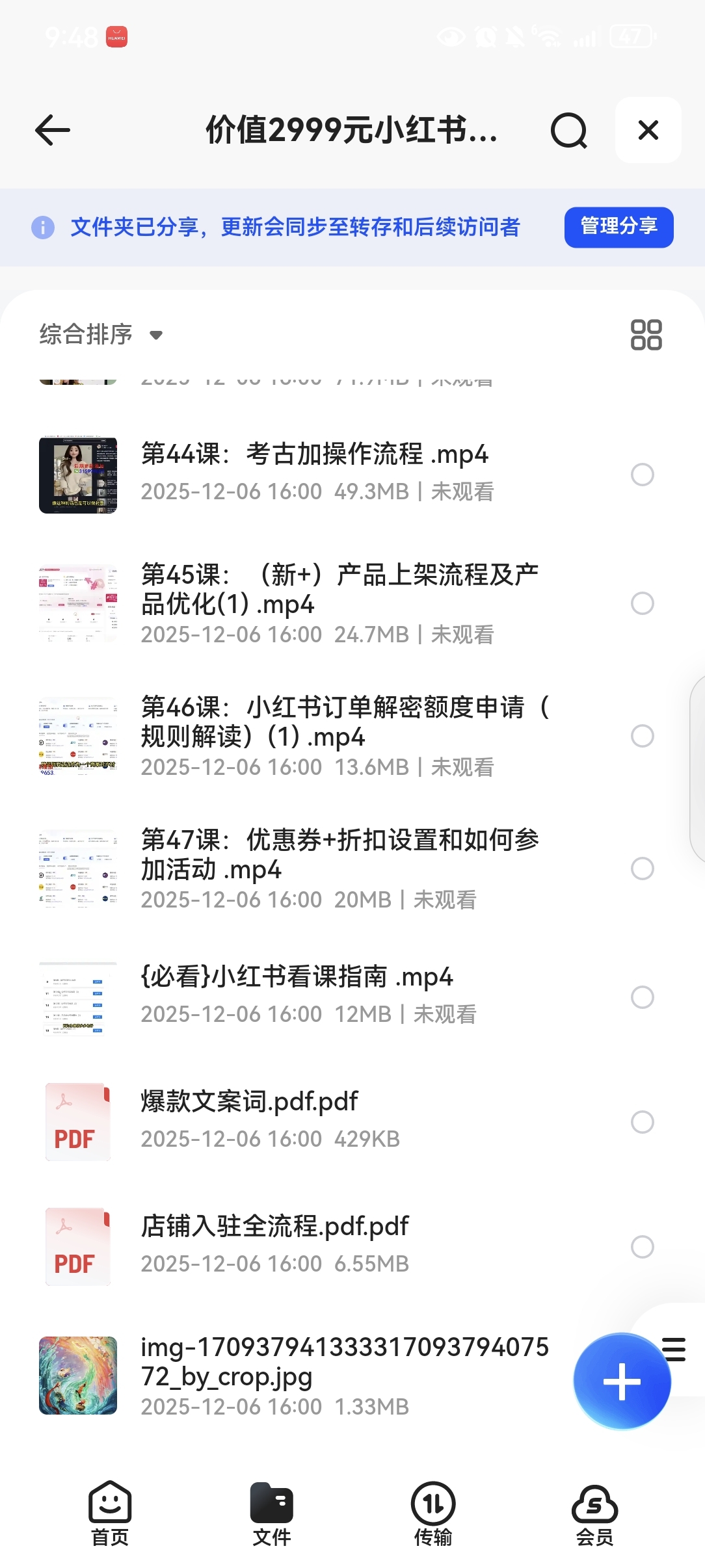Select the 第47课 file checkbox

[x=643, y=869]
